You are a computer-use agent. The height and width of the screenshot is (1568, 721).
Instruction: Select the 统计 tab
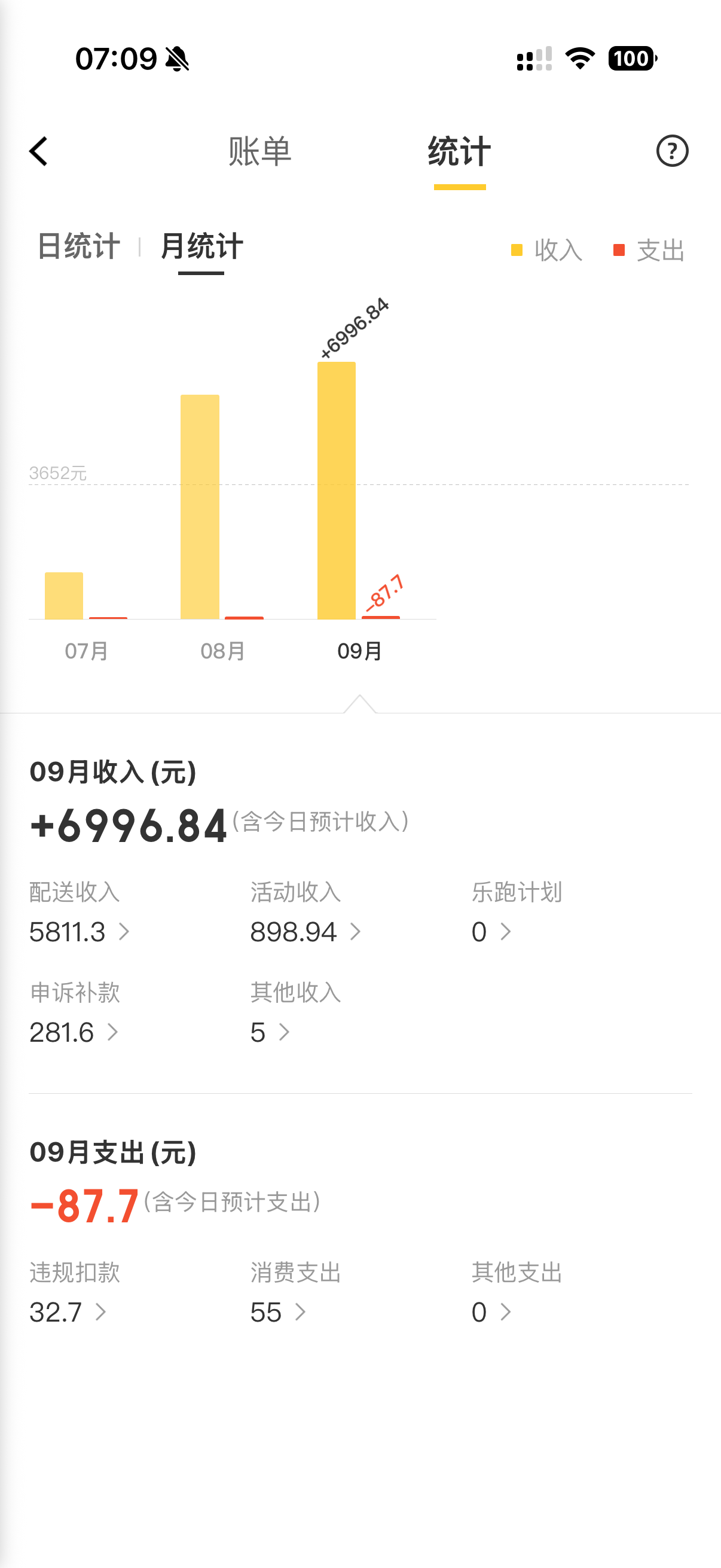pos(459,151)
